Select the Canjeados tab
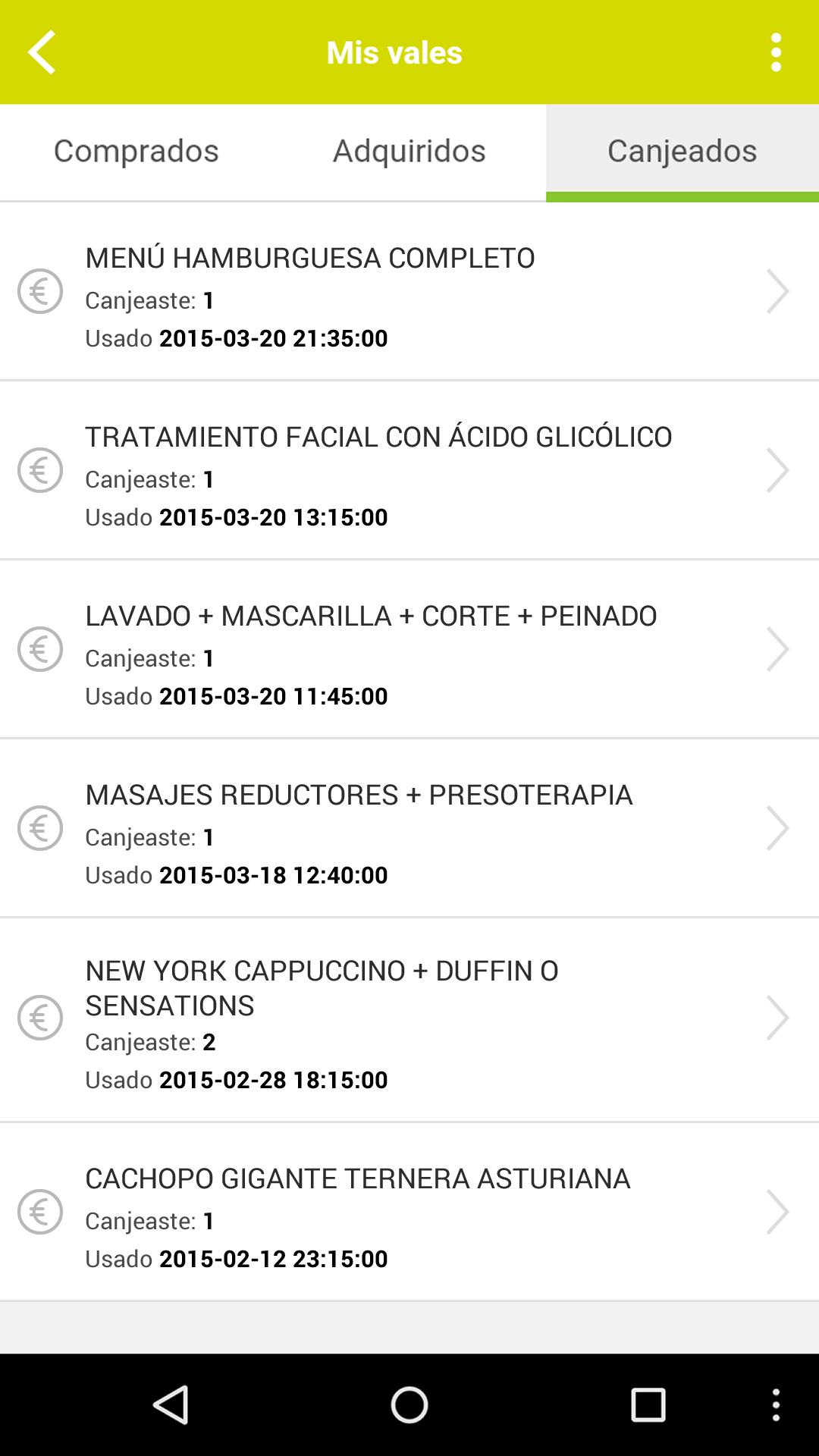 point(682,152)
